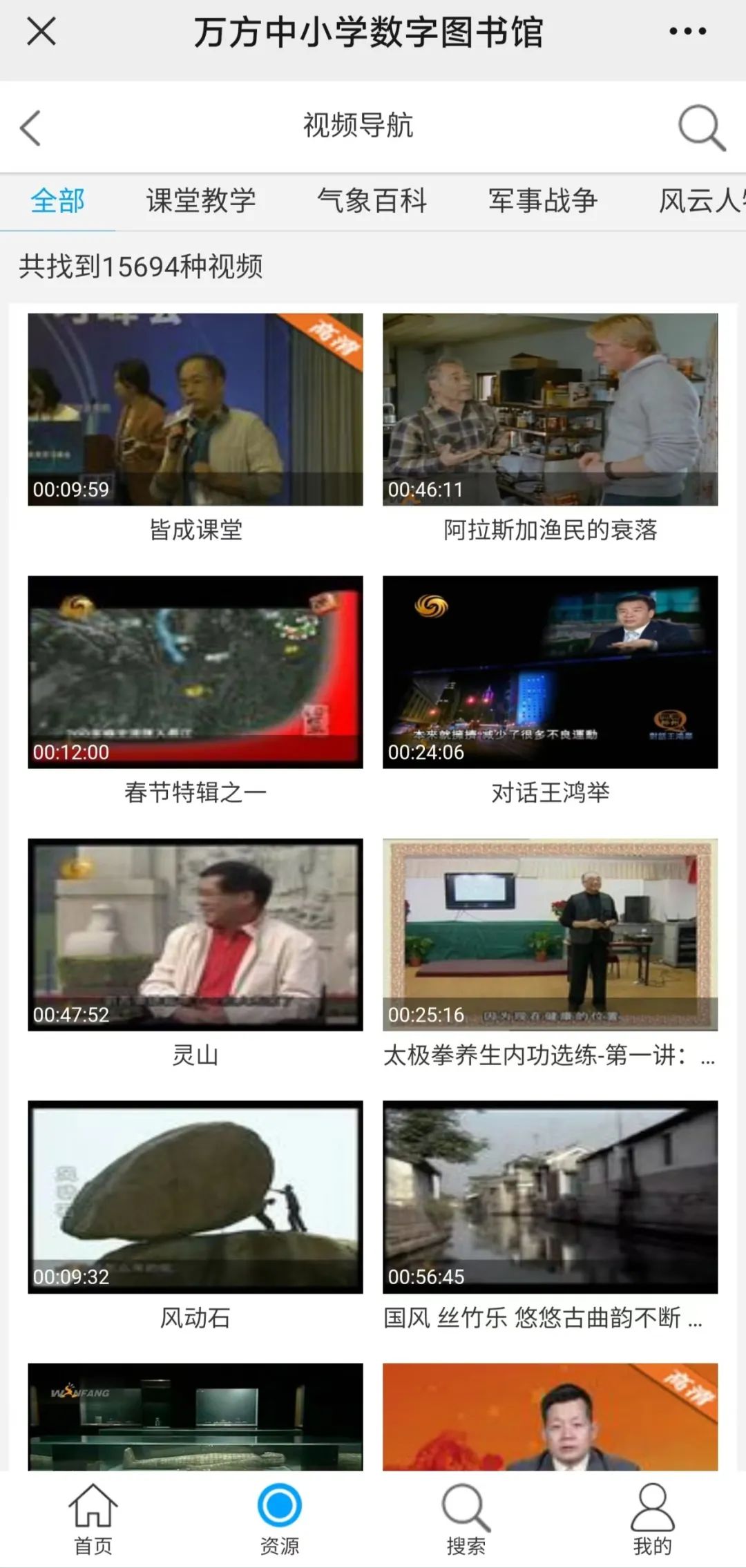Screen dimensions: 746x1568
Task: Open the video 皆成课堂
Action: tap(195, 410)
